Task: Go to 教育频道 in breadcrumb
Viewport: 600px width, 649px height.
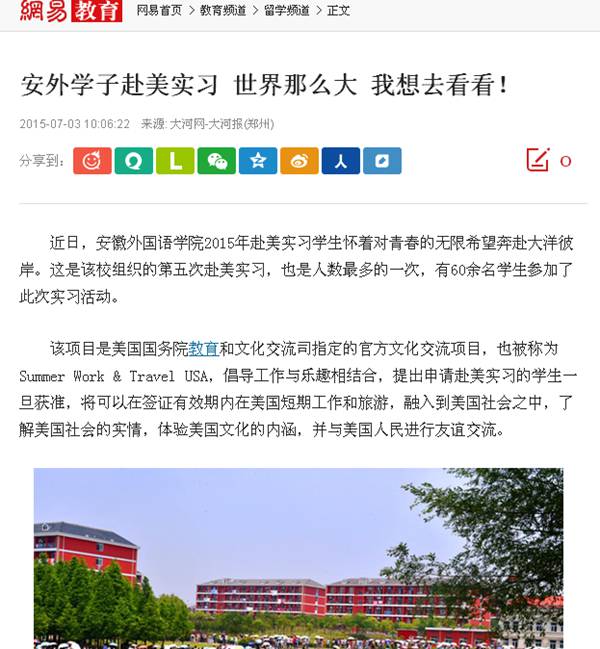Action: pyautogui.click(x=224, y=10)
